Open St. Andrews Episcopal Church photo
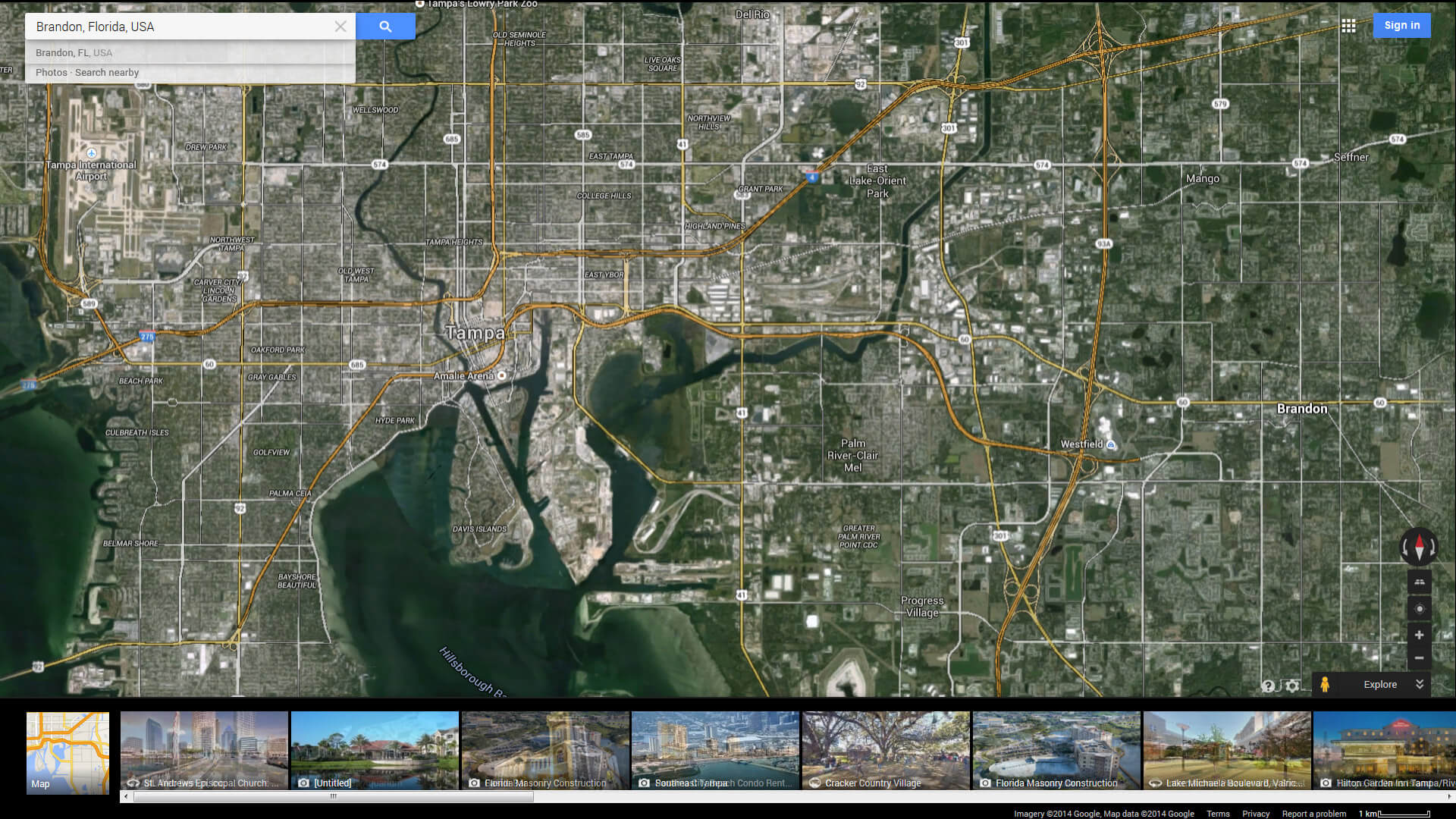This screenshot has height=819, width=1456. [x=204, y=751]
